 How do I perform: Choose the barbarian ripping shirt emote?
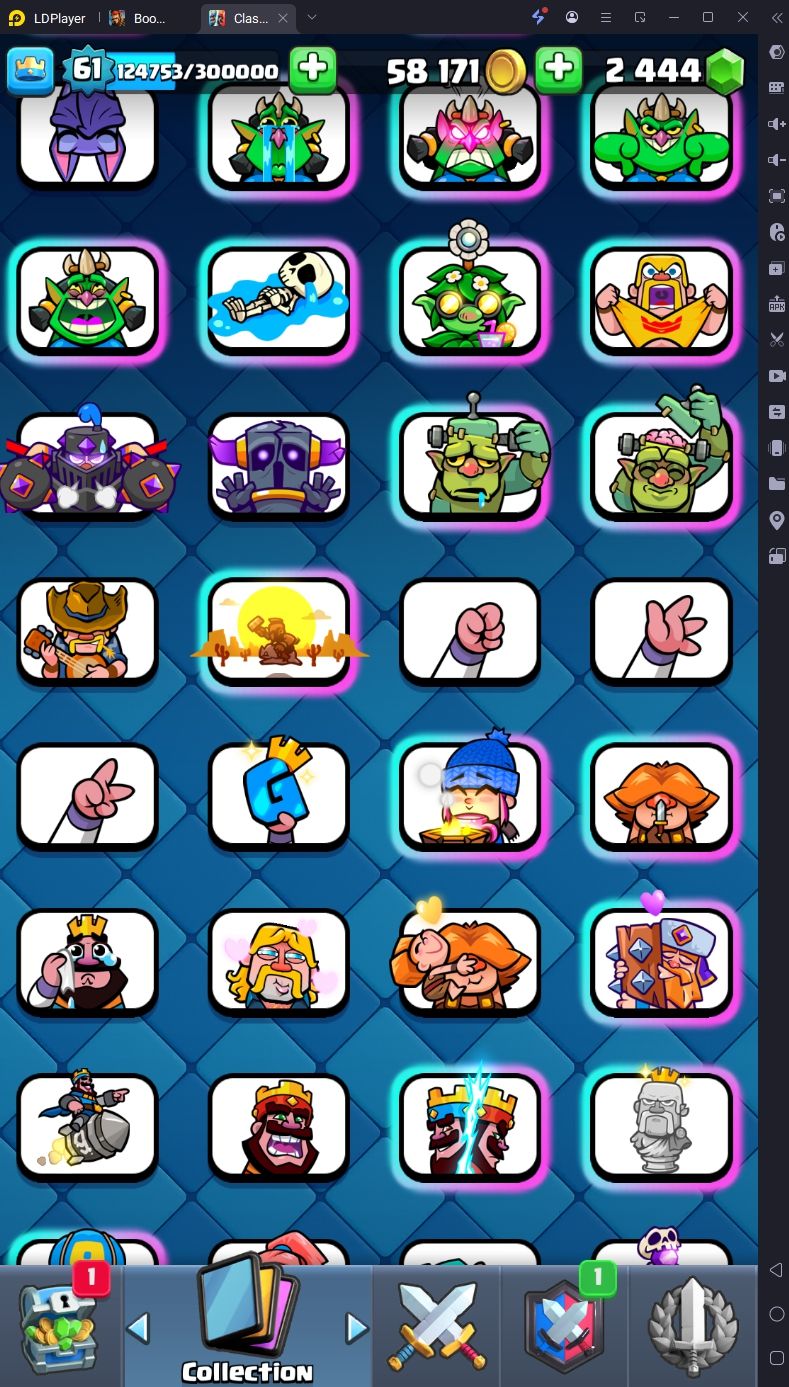(x=661, y=298)
